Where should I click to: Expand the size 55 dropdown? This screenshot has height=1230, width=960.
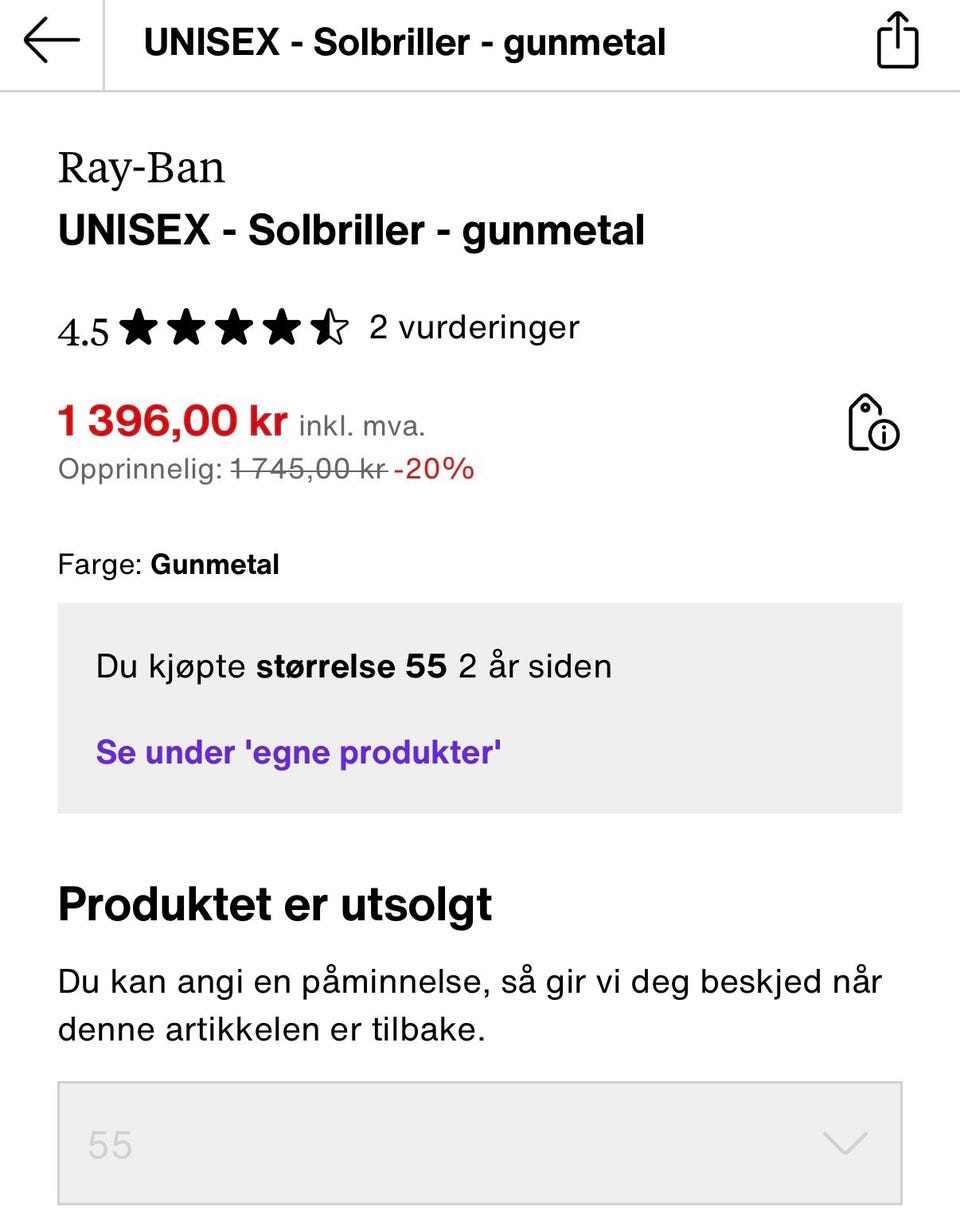click(x=480, y=1144)
